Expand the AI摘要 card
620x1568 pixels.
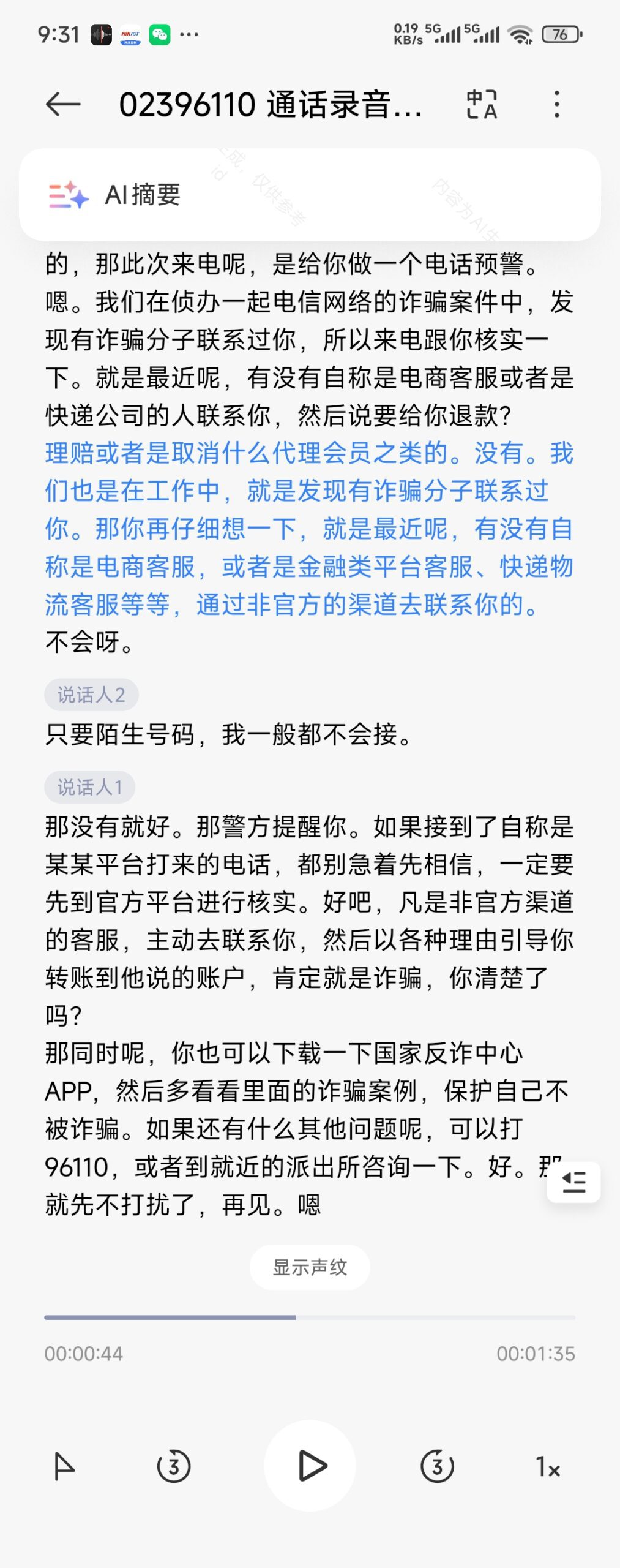click(x=309, y=195)
